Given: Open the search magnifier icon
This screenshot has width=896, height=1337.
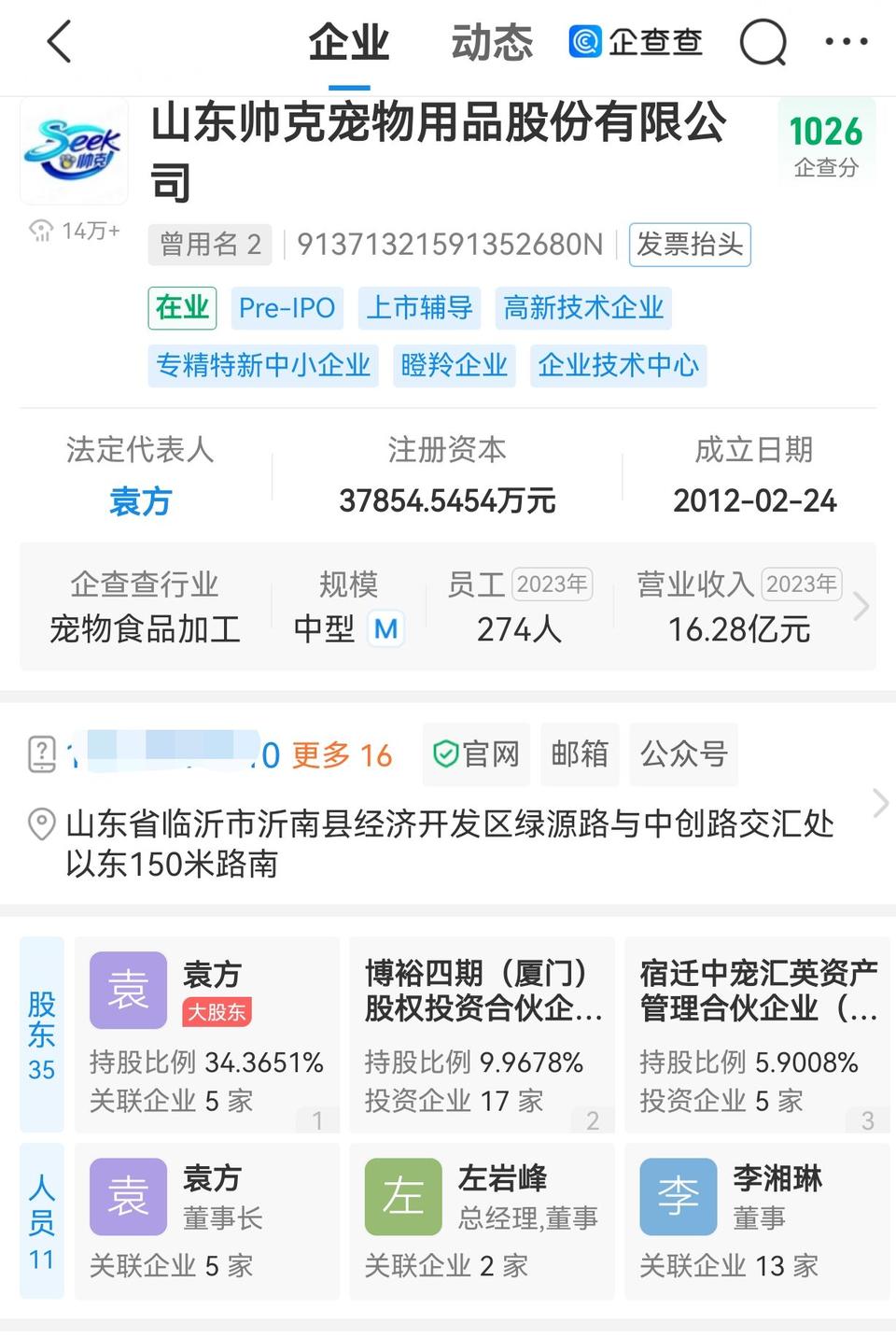Looking at the screenshot, I should pyautogui.click(x=763, y=43).
